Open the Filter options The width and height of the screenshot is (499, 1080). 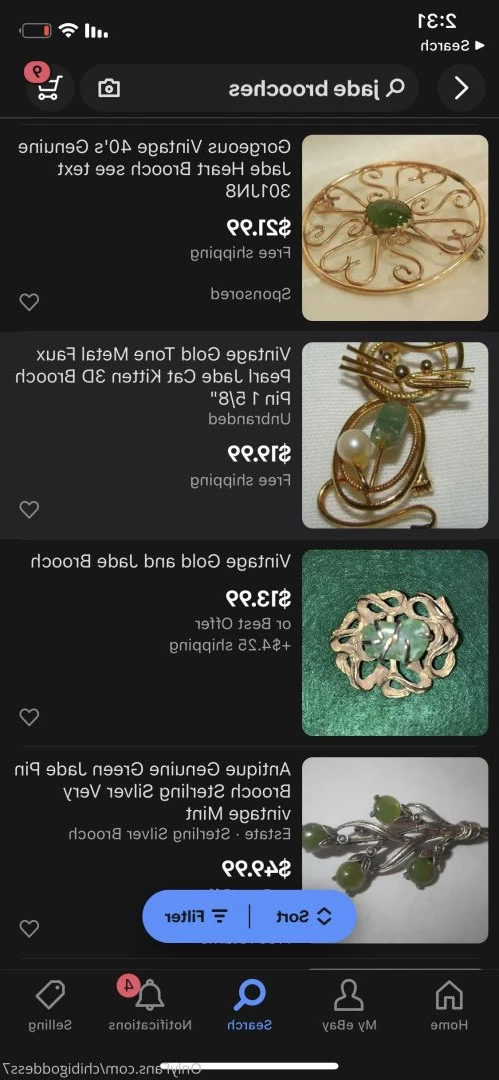(x=196, y=916)
